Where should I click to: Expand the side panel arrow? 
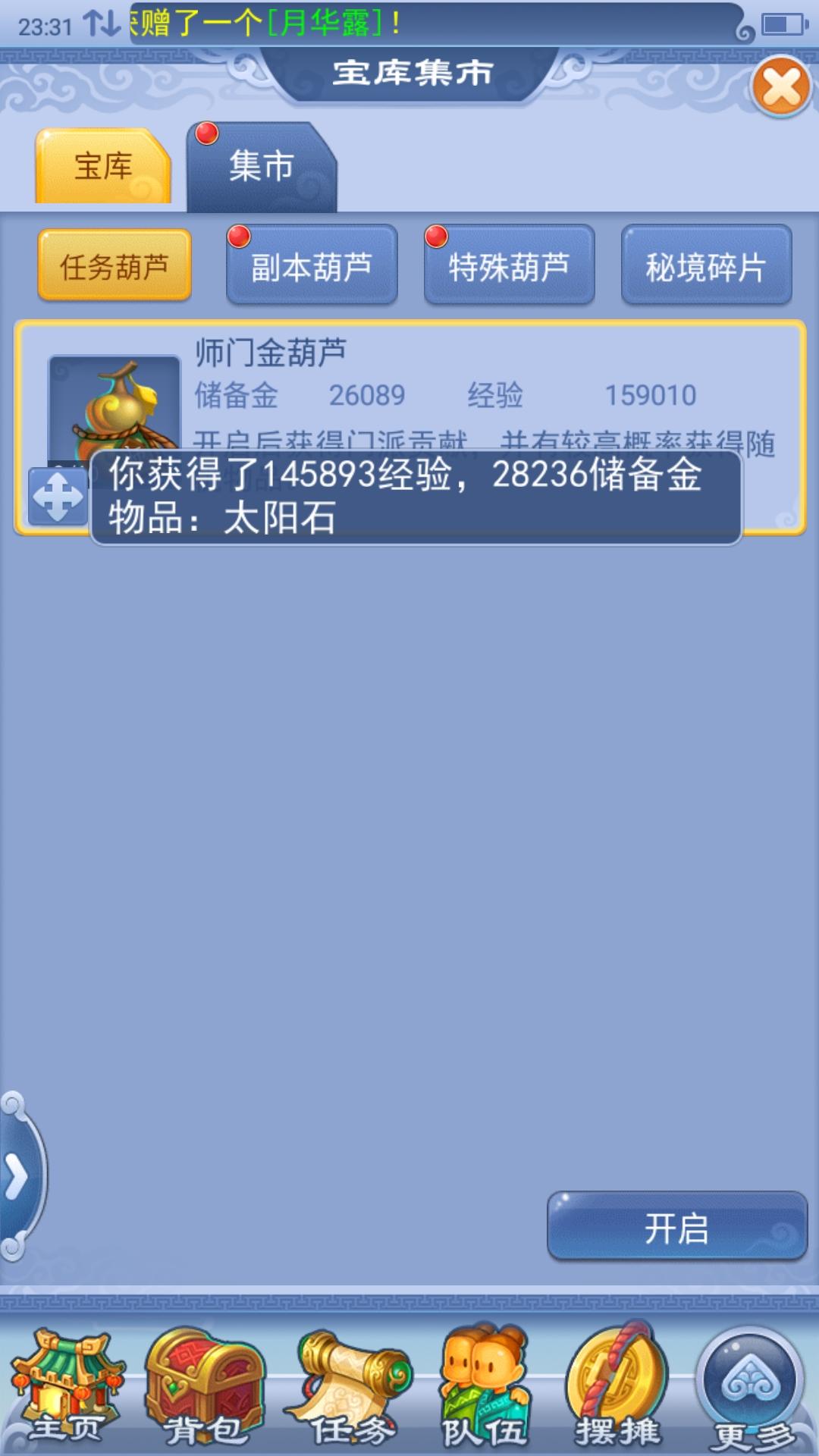[x=17, y=1177]
